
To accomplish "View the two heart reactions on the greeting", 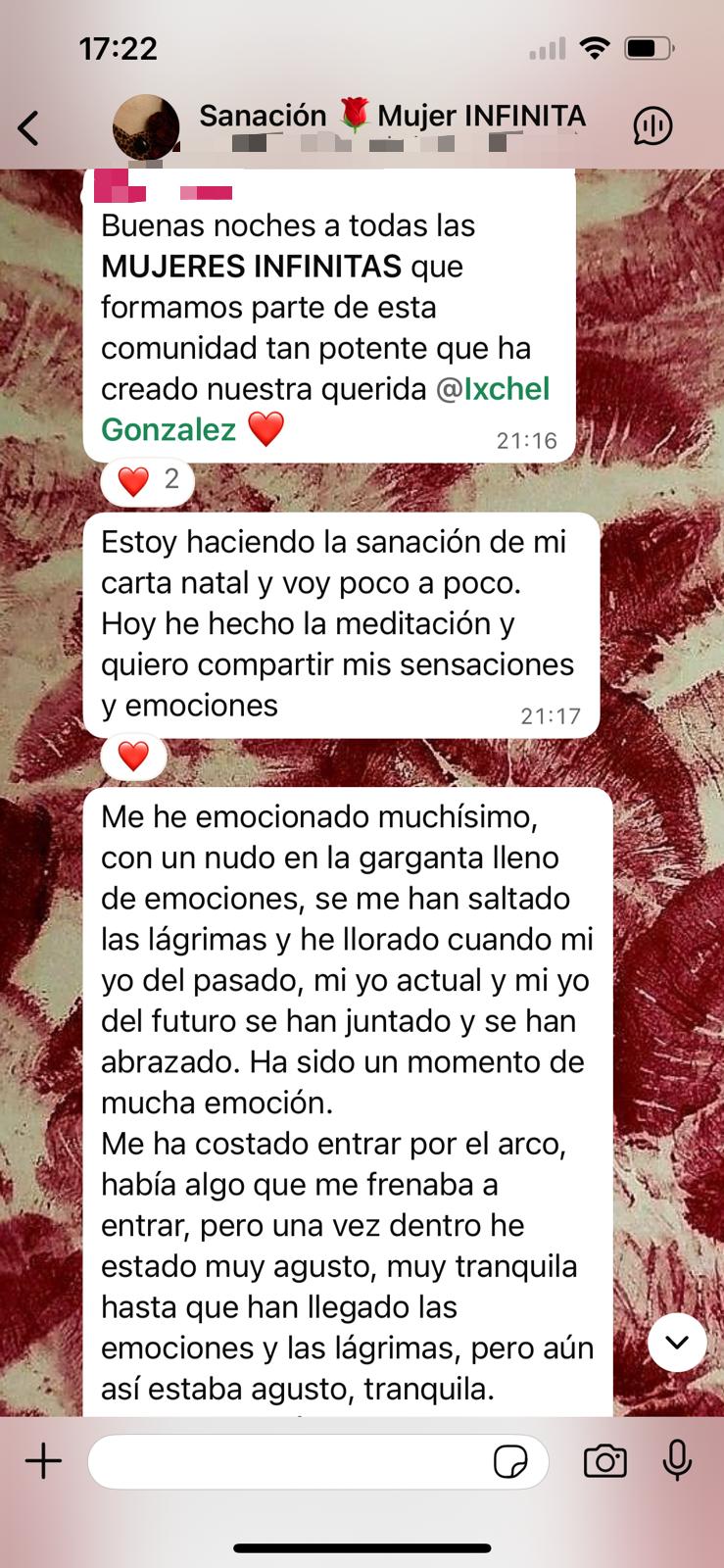I will pyautogui.click(x=148, y=480).
